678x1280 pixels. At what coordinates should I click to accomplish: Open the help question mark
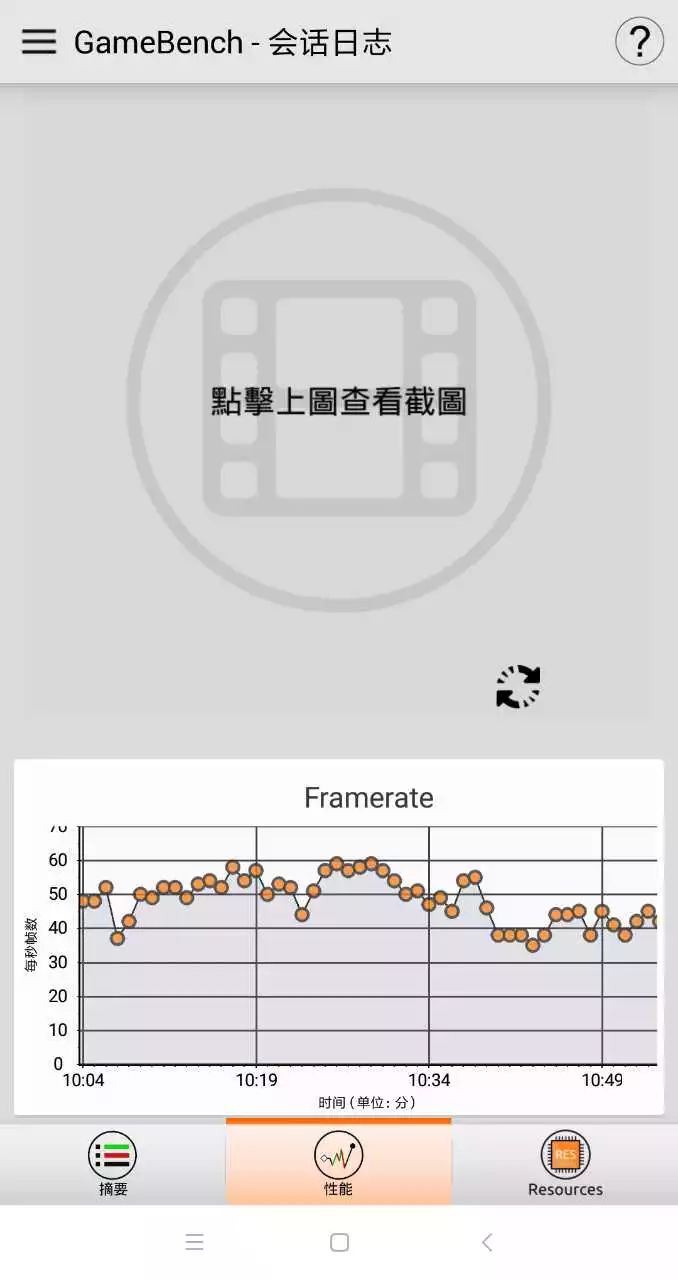click(x=639, y=42)
